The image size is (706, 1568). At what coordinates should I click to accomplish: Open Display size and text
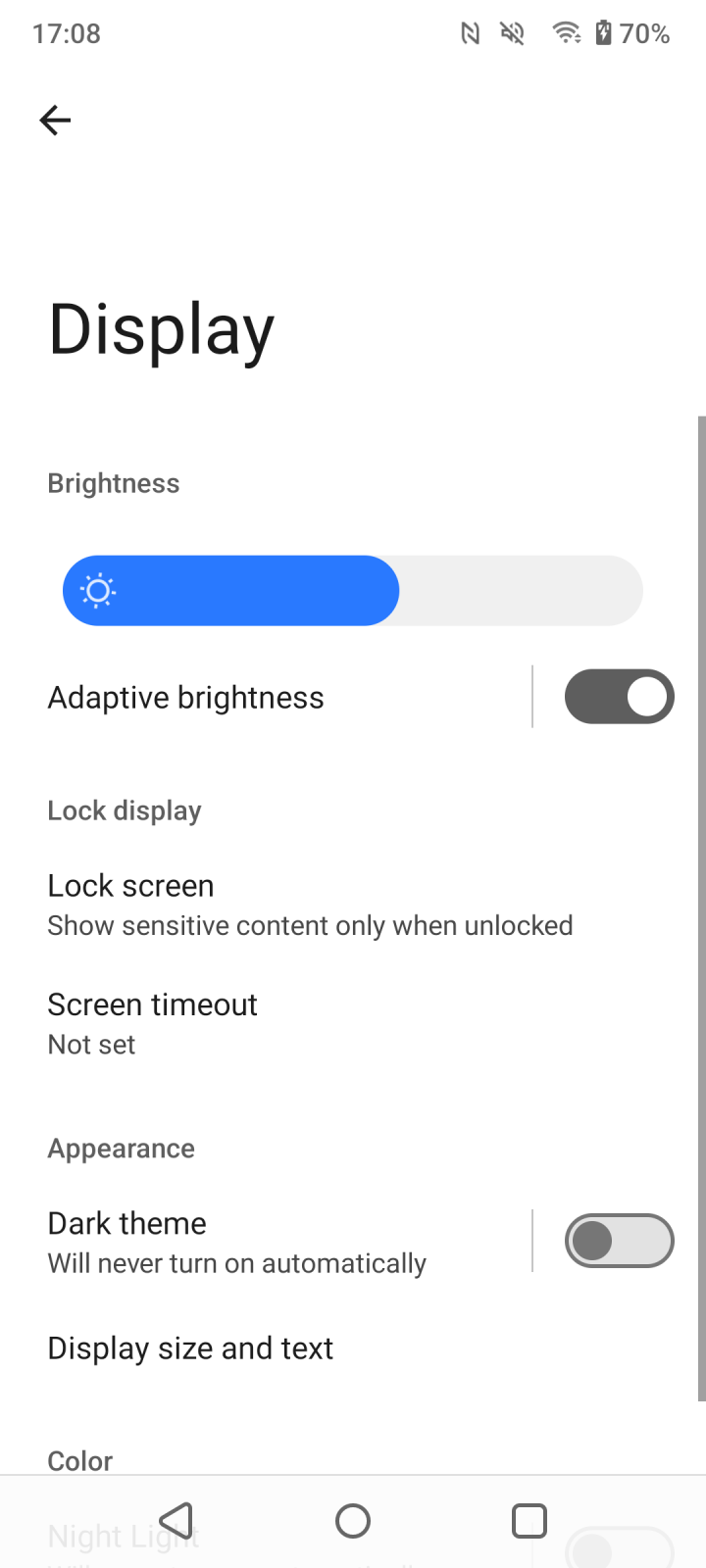(353, 1348)
